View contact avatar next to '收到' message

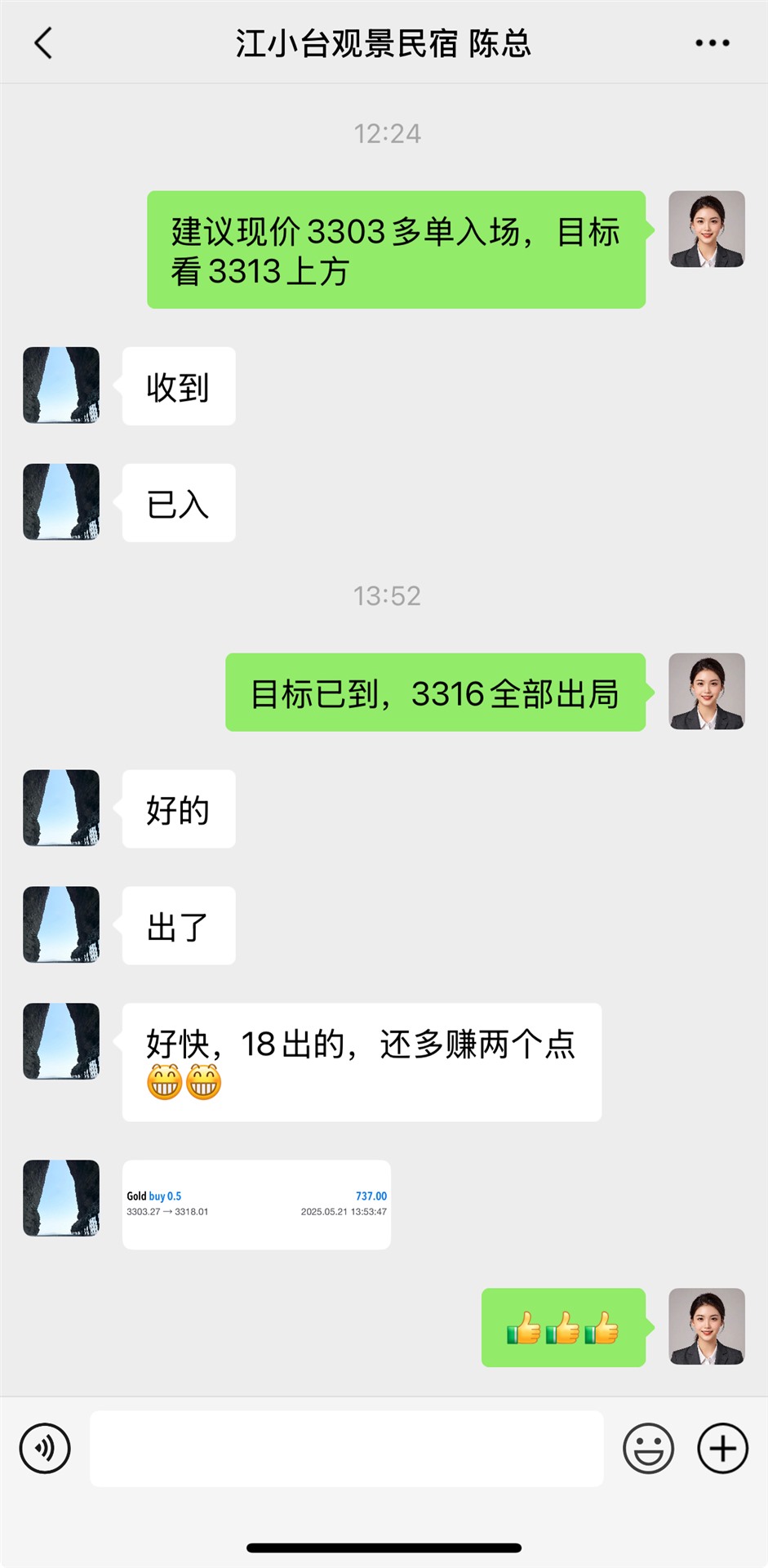click(61, 385)
